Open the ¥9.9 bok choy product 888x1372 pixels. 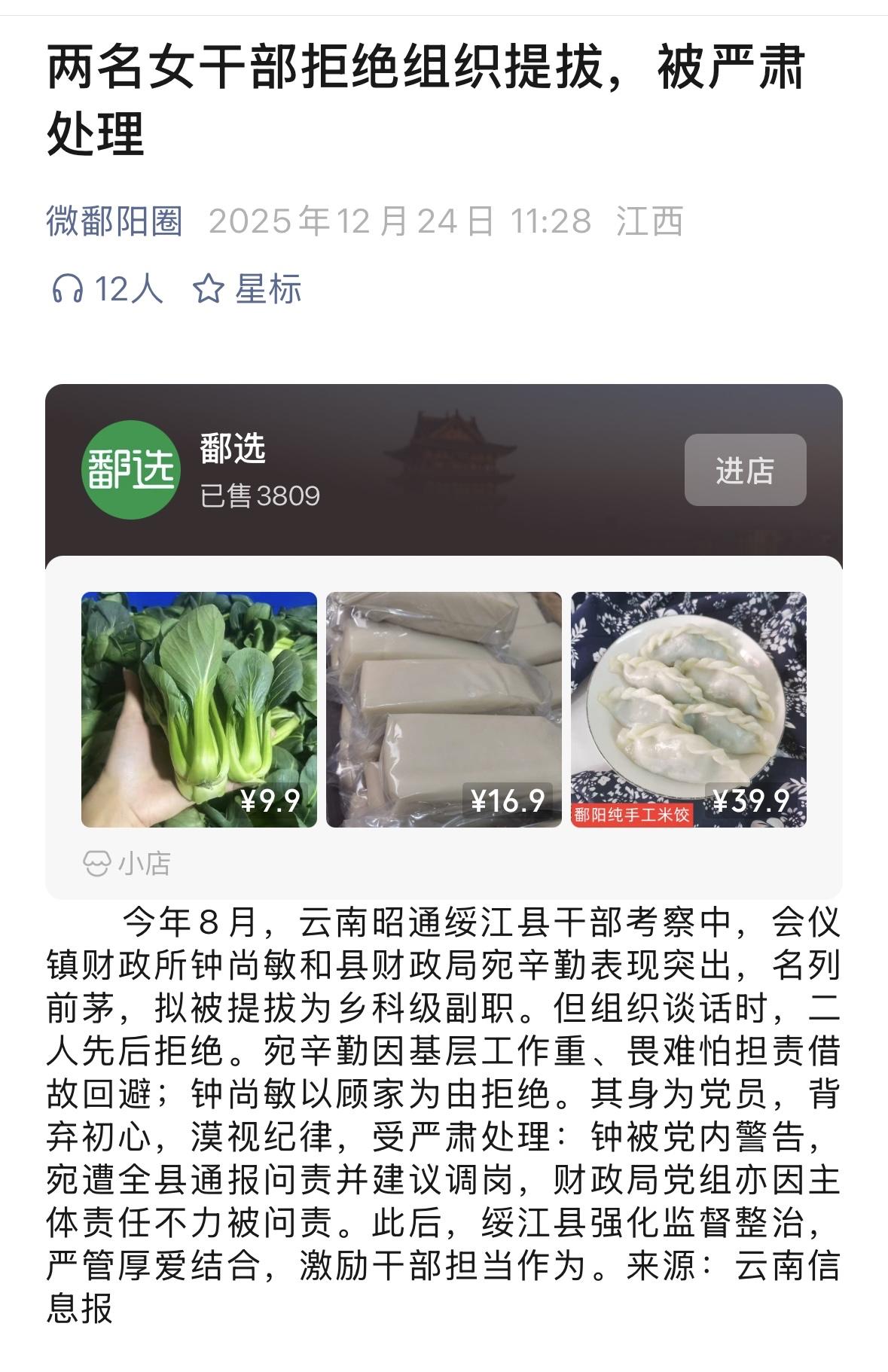199,709
